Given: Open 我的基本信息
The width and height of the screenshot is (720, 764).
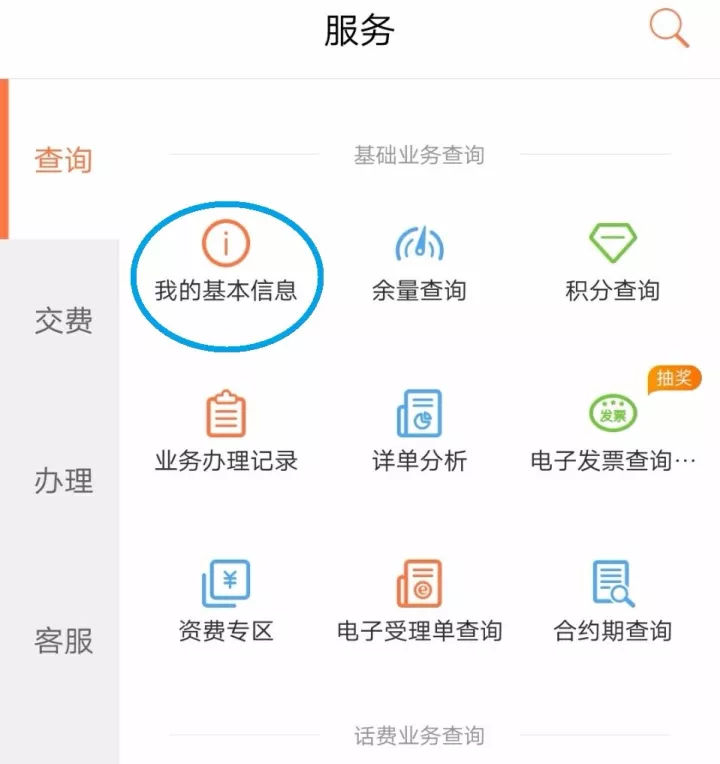Looking at the screenshot, I should [x=226, y=265].
